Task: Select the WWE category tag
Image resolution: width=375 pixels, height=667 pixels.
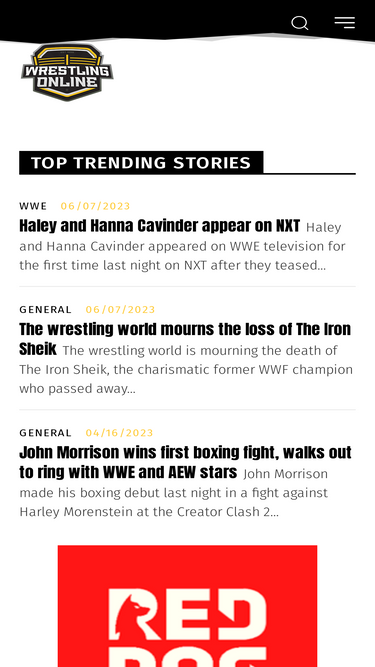Action: pyautogui.click(x=33, y=206)
